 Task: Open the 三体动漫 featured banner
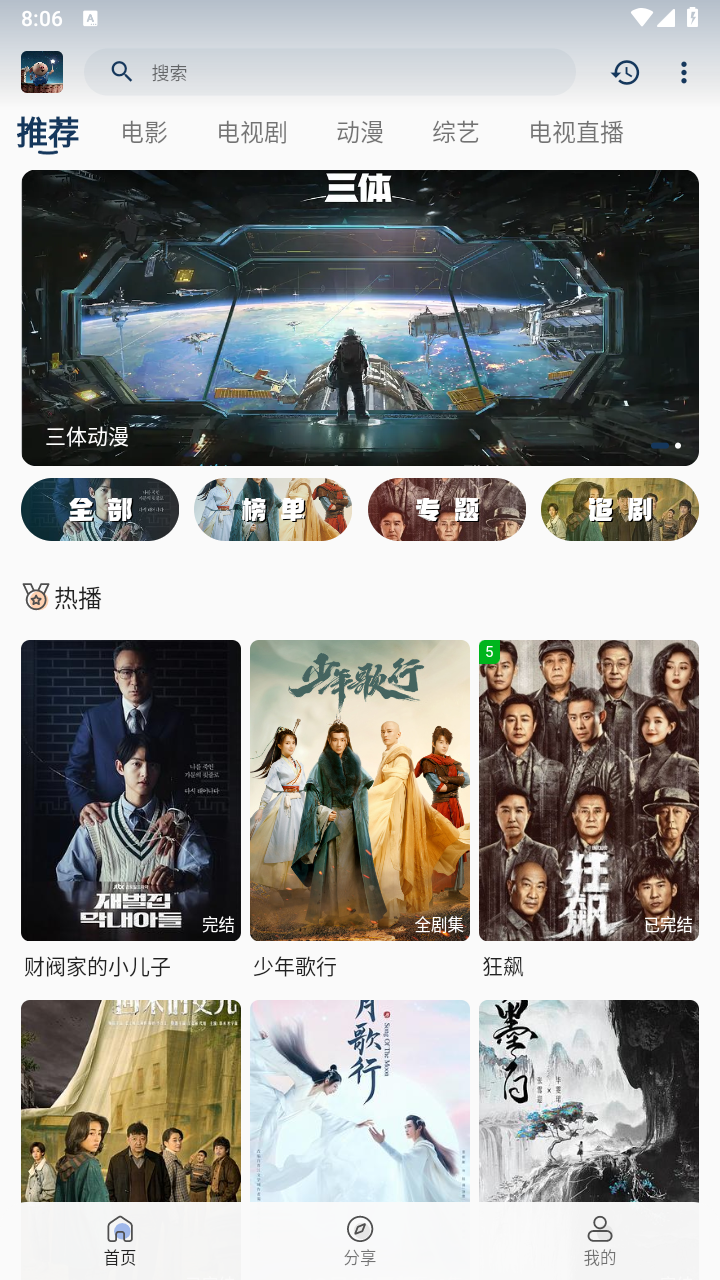(360, 318)
